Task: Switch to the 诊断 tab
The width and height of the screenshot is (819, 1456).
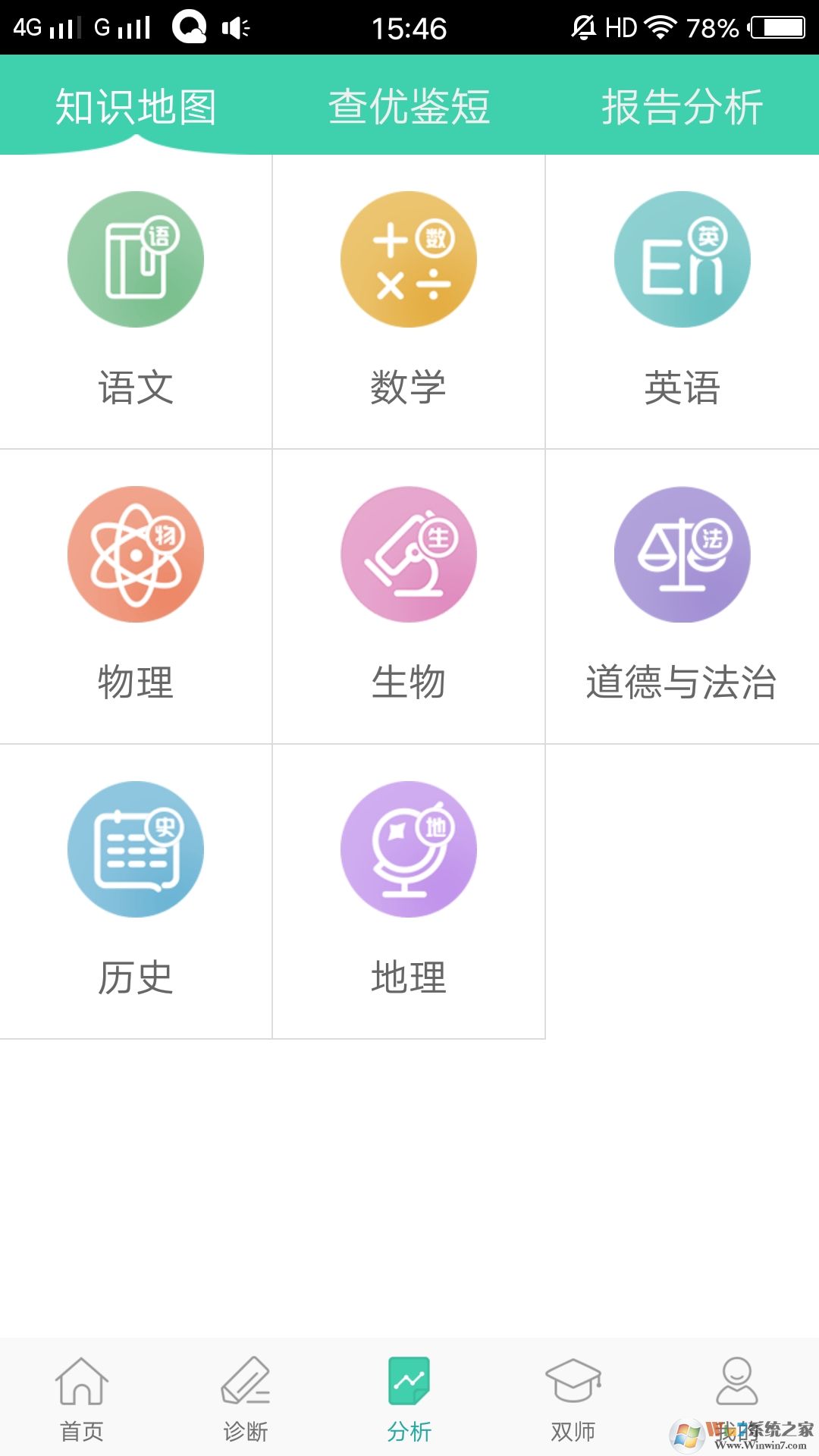Action: (246, 1398)
